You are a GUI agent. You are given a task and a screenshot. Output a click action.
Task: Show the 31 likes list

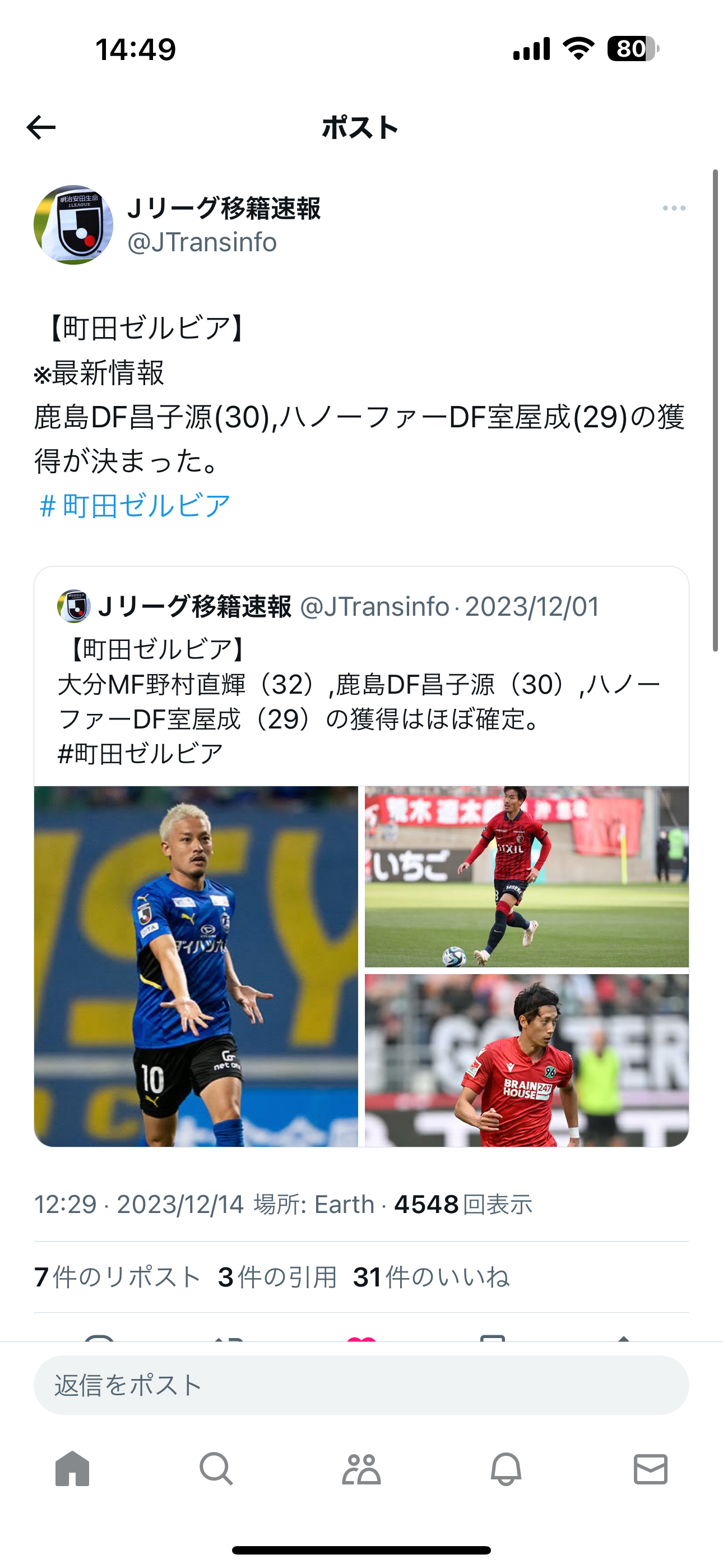431,1277
